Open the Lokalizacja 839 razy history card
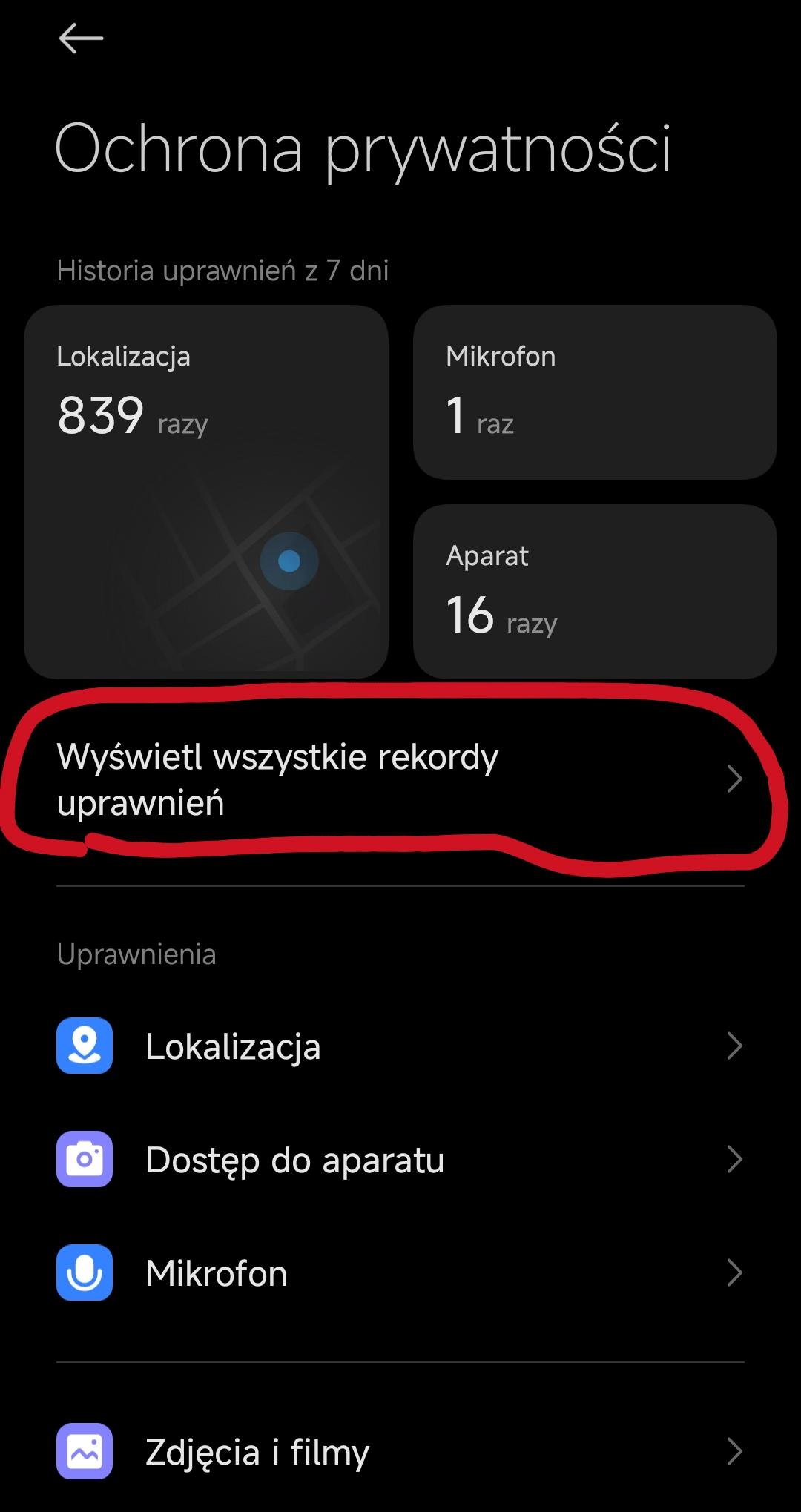801x1512 pixels. pyautogui.click(x=206, y=491)
